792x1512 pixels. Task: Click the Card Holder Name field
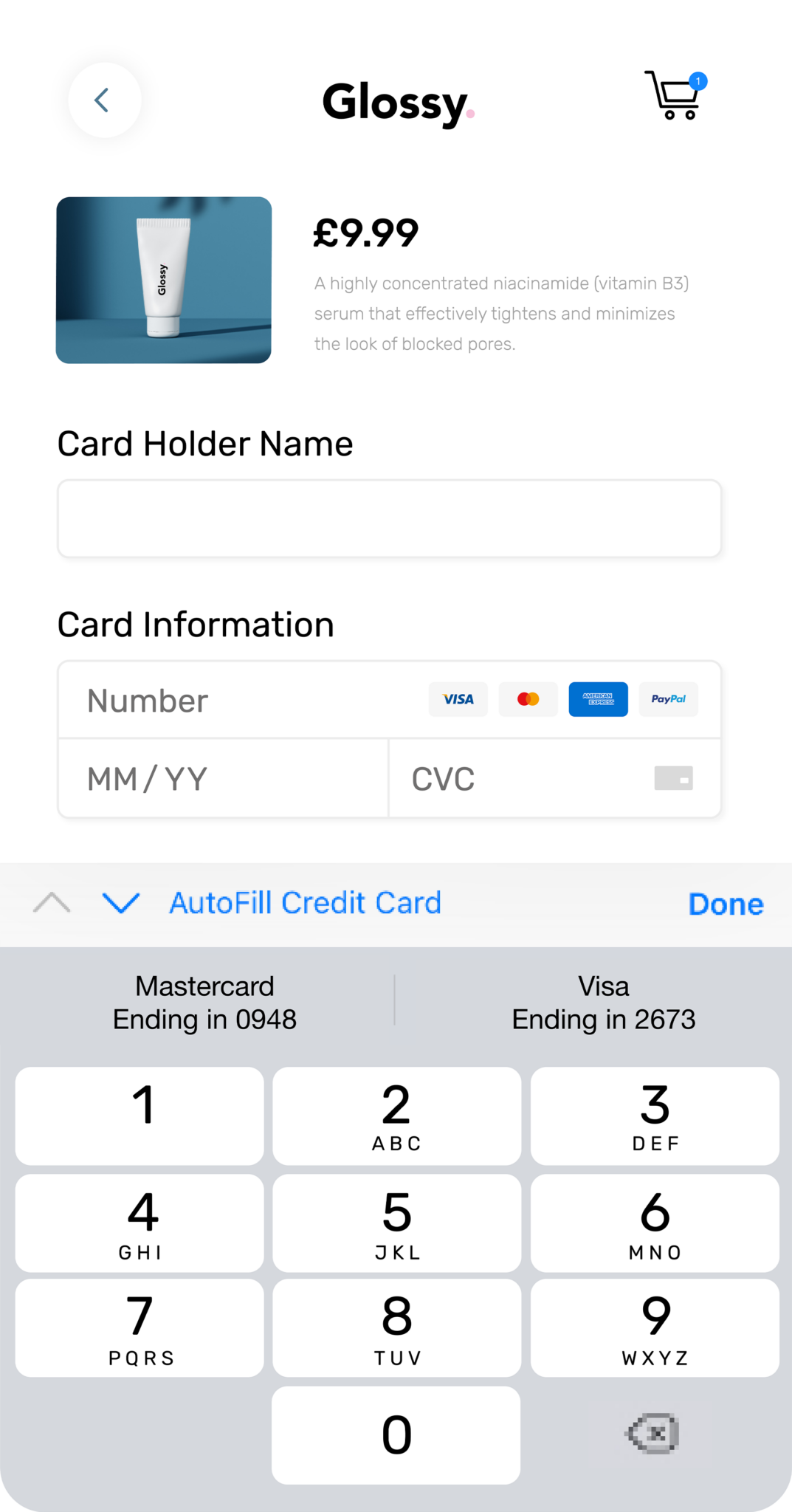point(390,518)
